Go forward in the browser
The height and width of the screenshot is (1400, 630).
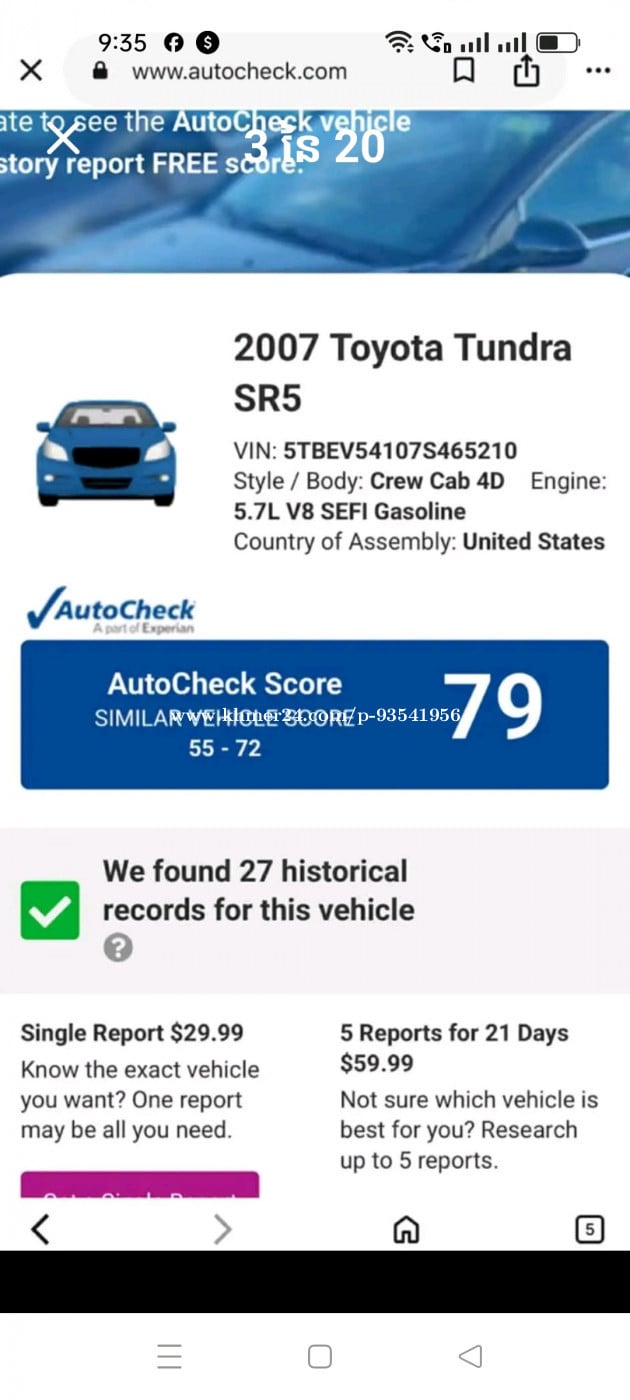[222, 1229]
